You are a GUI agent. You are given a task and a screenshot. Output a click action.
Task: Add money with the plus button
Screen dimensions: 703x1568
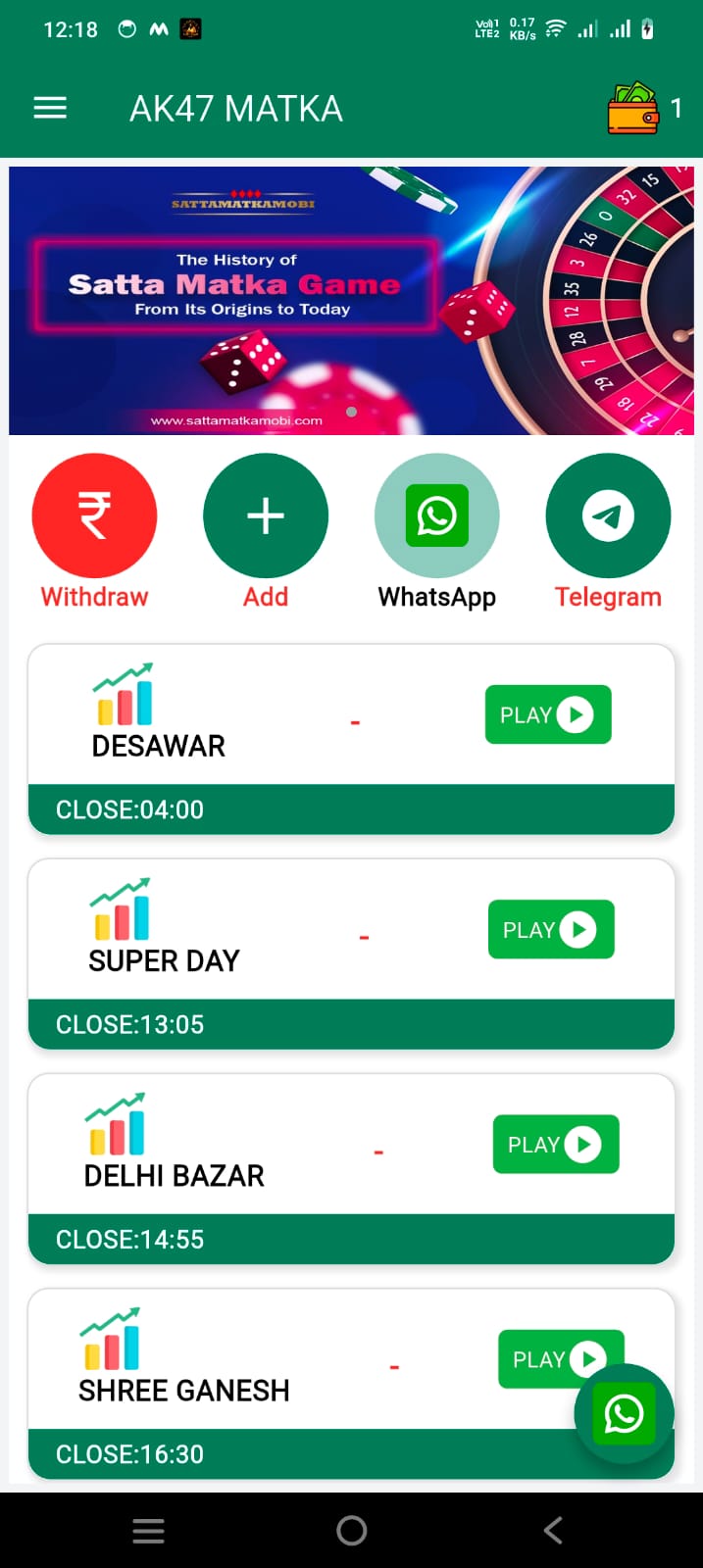tap(266, 515)
